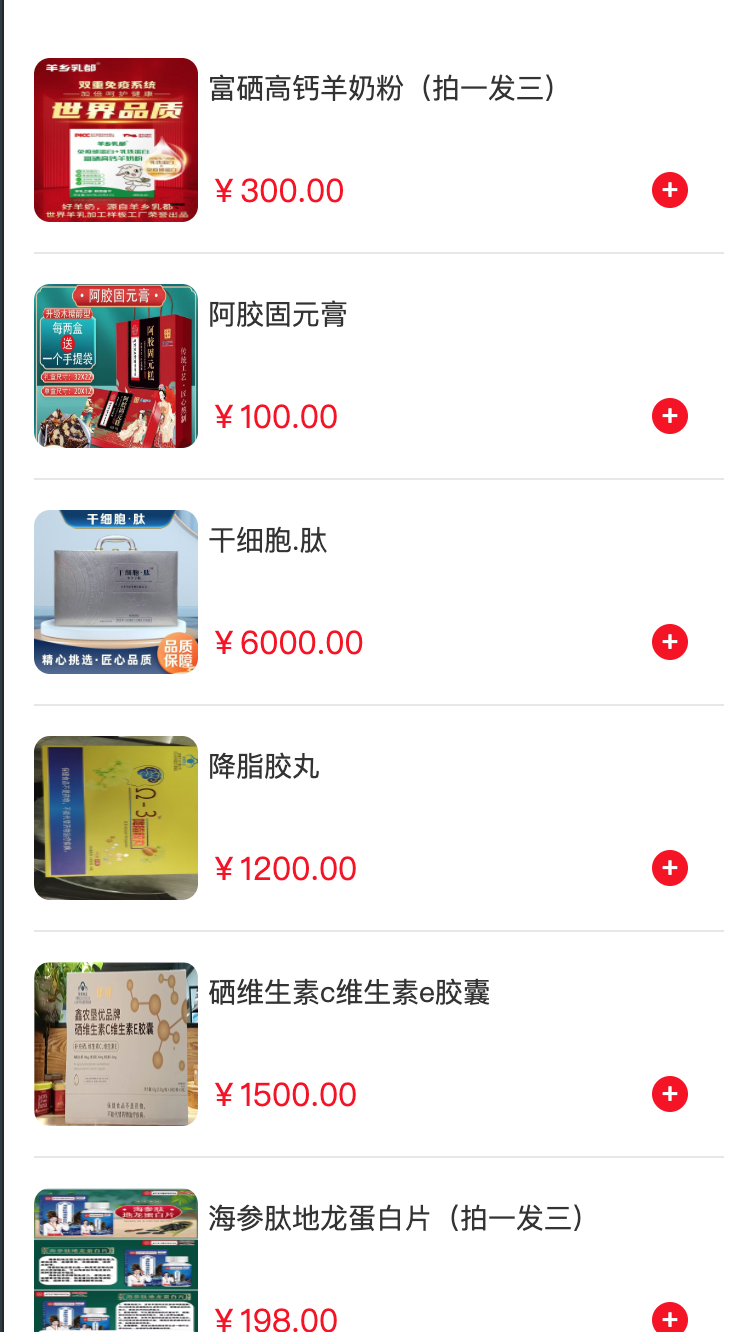Screen dimensions: 750x1332
Task: Add 富硒高钙羊奶粉 to cart with plus button
Action: click(670, 190)
